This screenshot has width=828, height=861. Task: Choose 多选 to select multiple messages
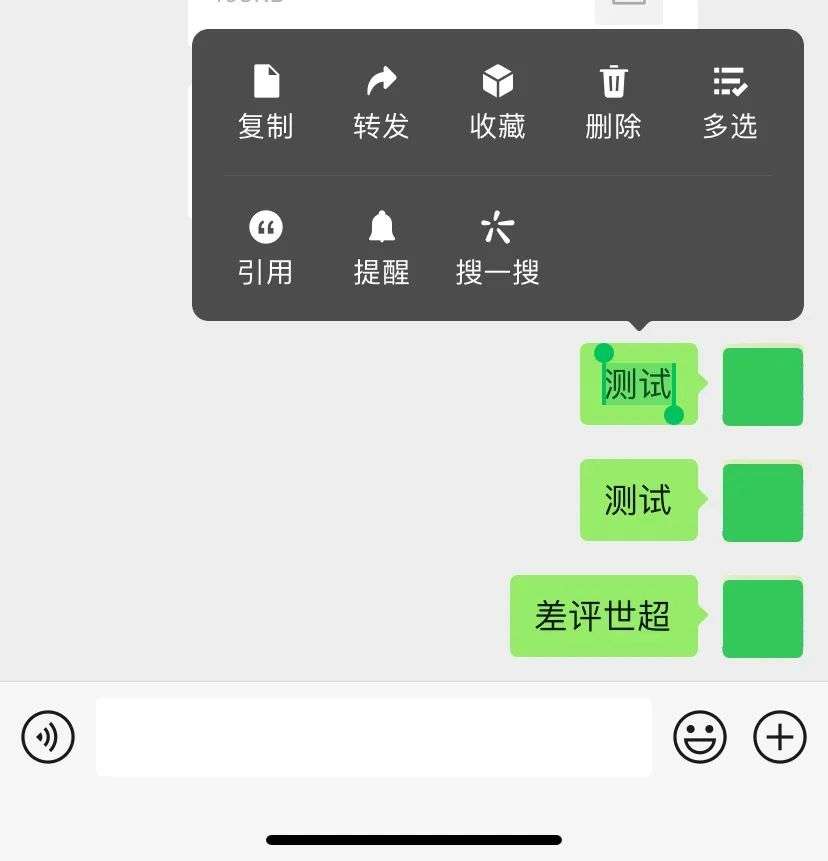pos(730,103)
